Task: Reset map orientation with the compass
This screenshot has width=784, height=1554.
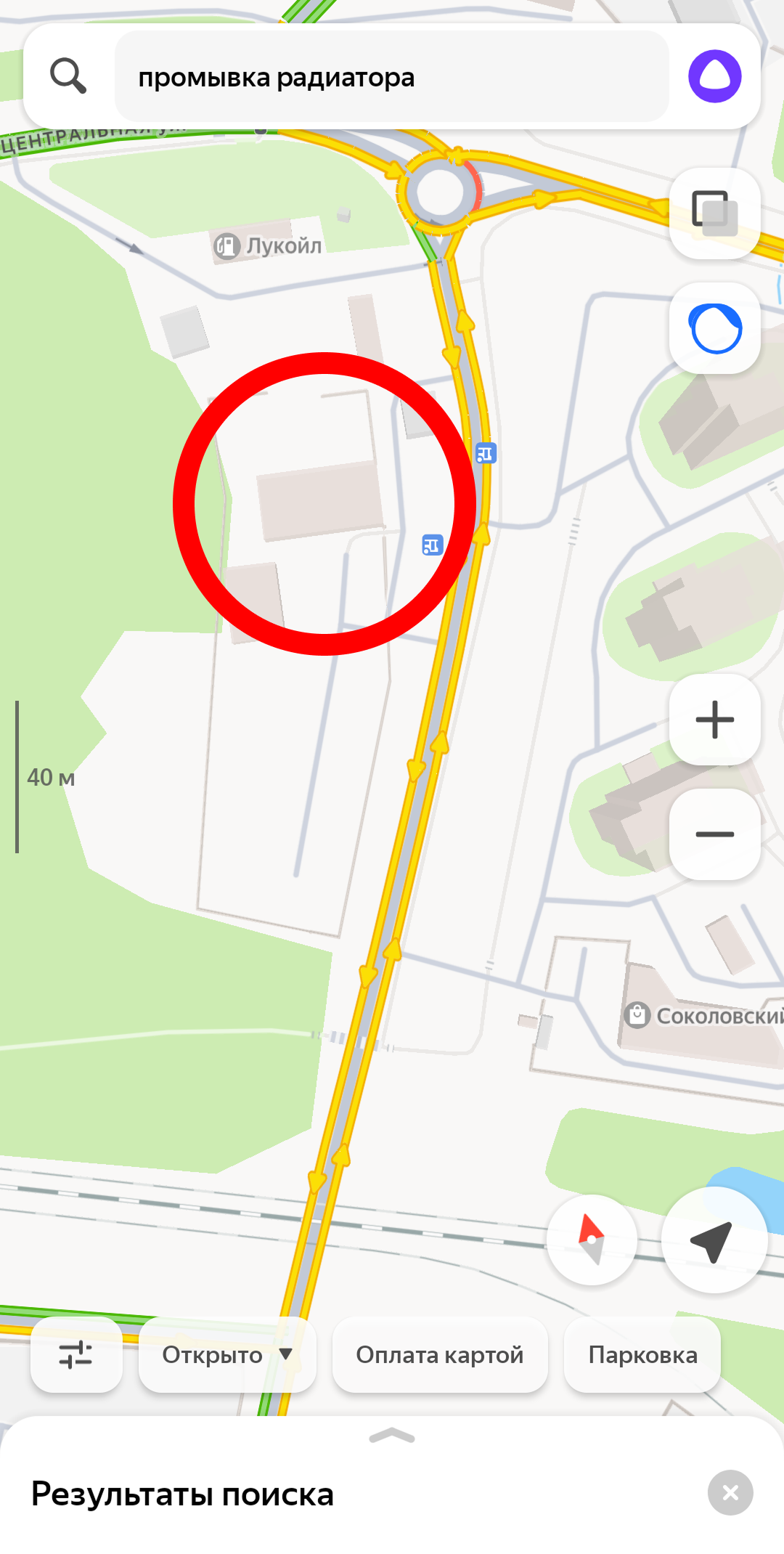Action: tap(592, 1240)
